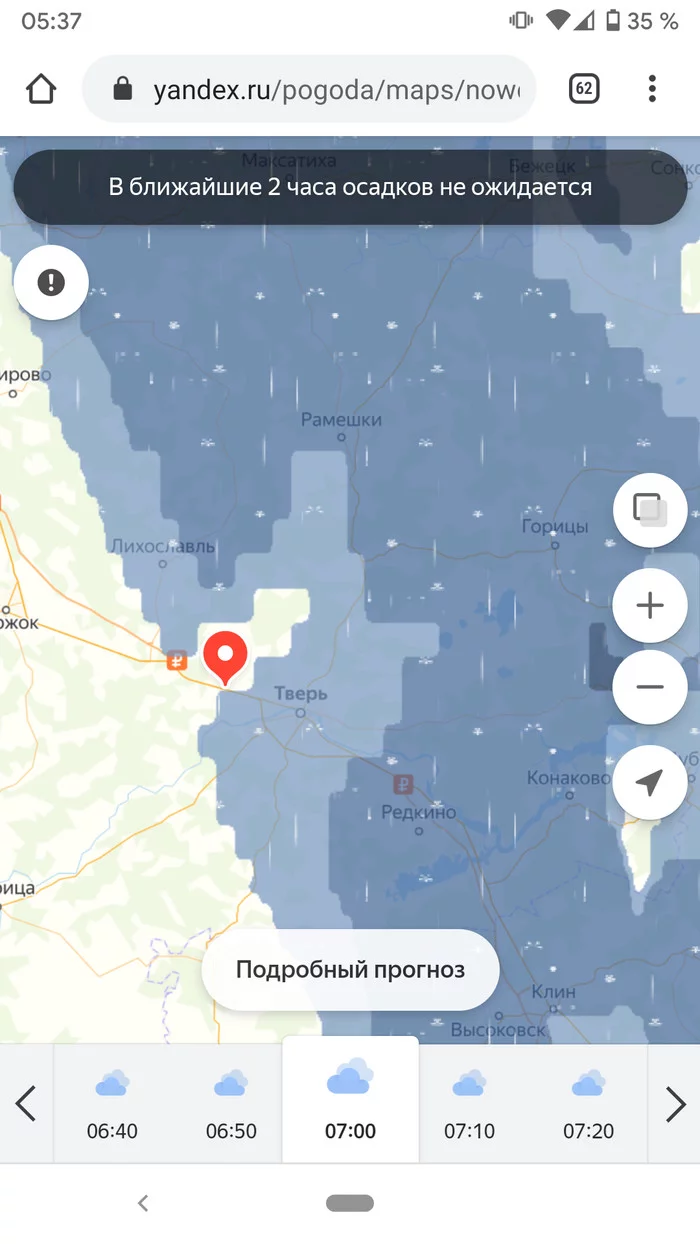Image resolution: width=700 pixels, height=1244 pixels.
Task: Tap the red location pin near Тверь
Action: [x=226, y=656]
